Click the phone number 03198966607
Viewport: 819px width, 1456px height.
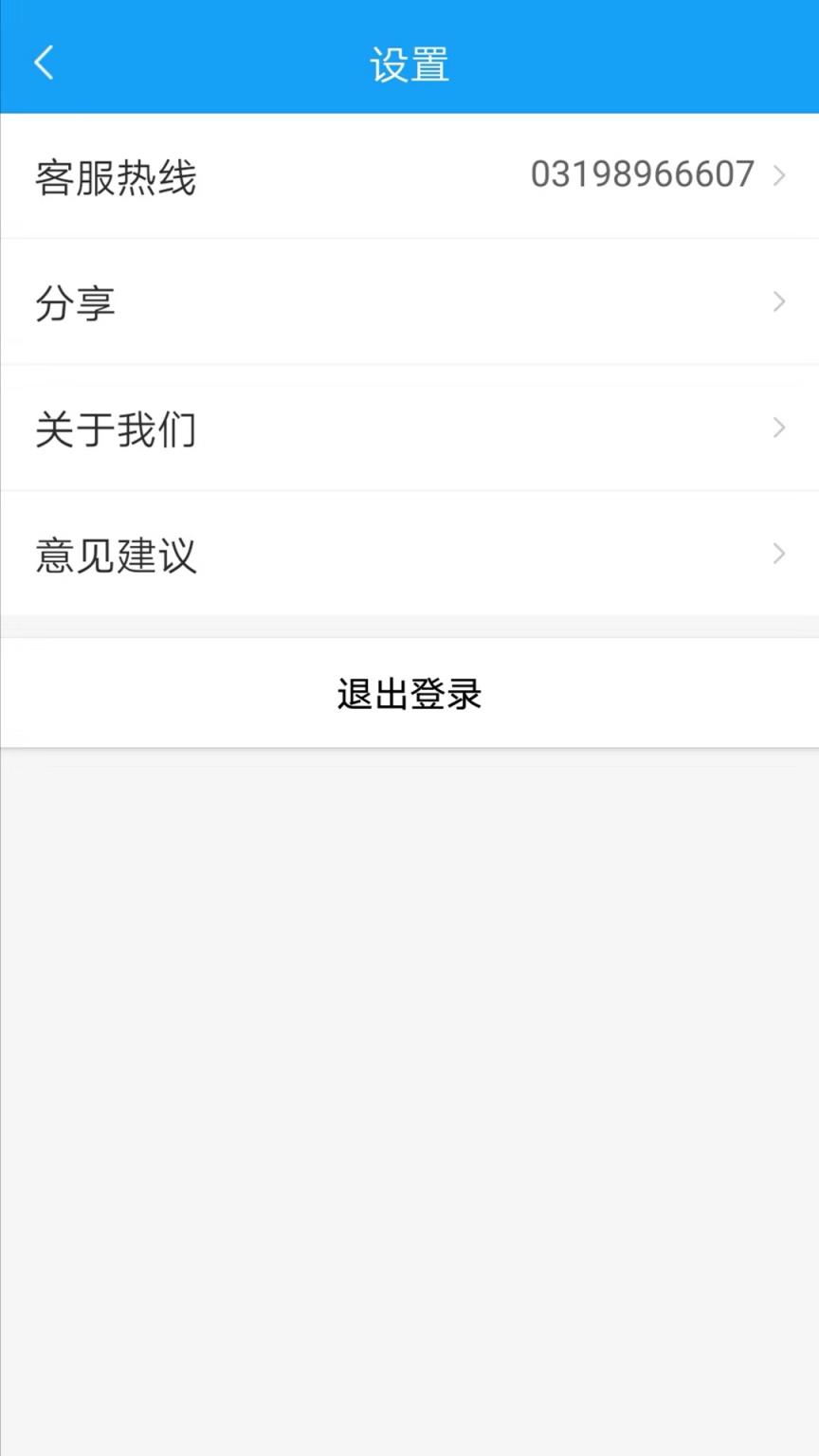click(642, 174)
